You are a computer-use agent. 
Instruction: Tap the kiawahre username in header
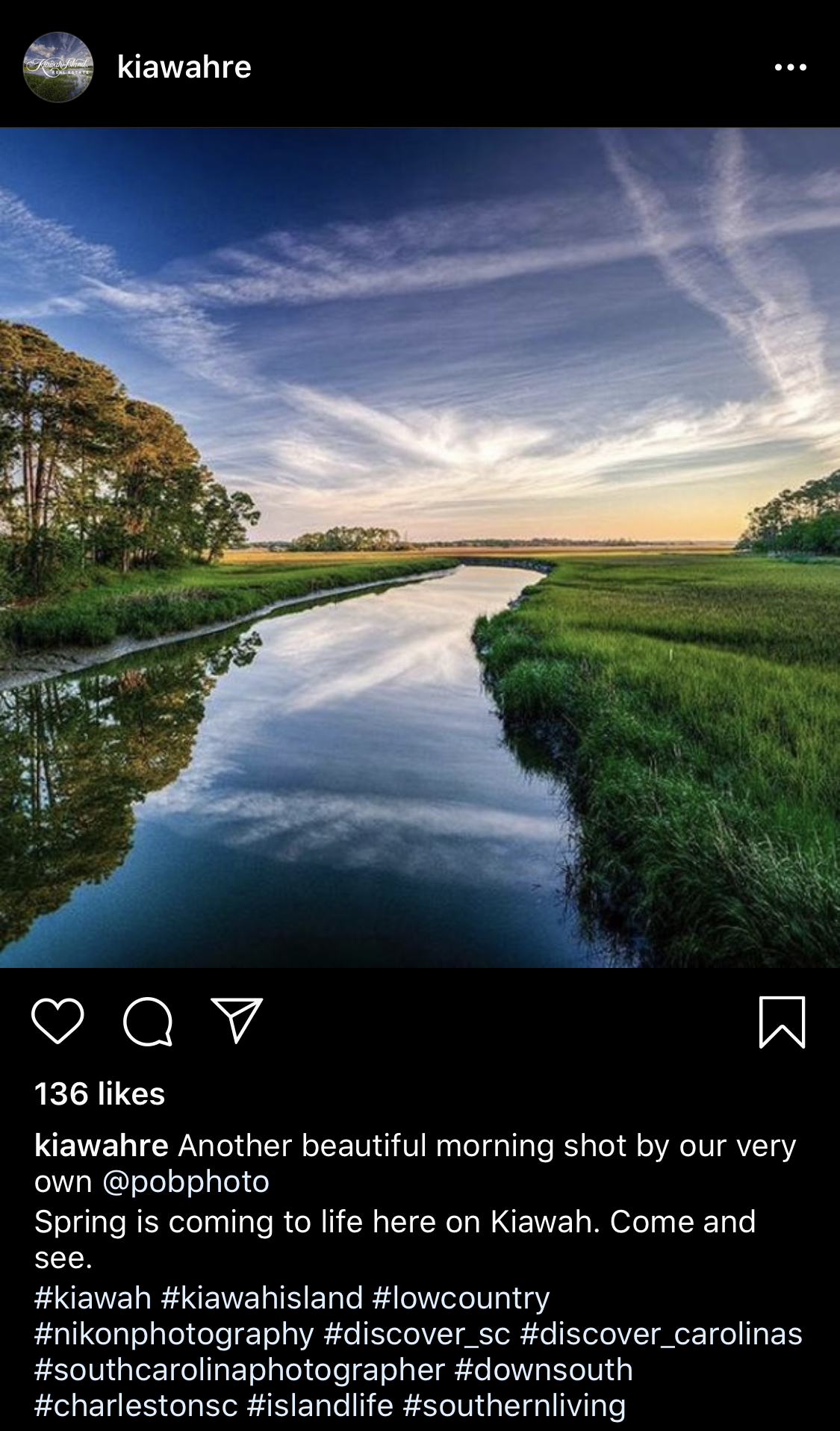184,67
